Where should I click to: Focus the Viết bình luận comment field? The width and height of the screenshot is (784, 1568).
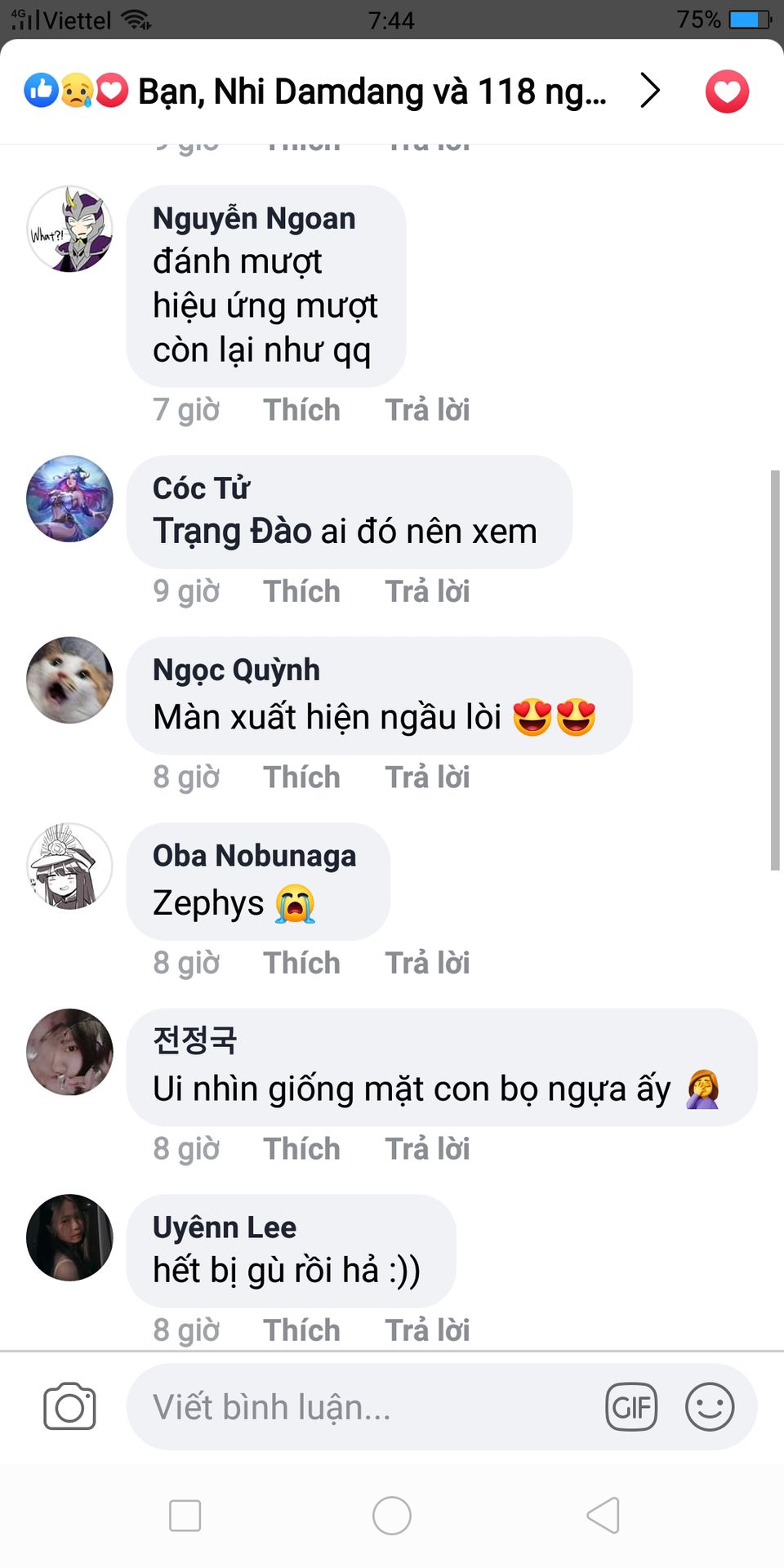(359, 1407)
